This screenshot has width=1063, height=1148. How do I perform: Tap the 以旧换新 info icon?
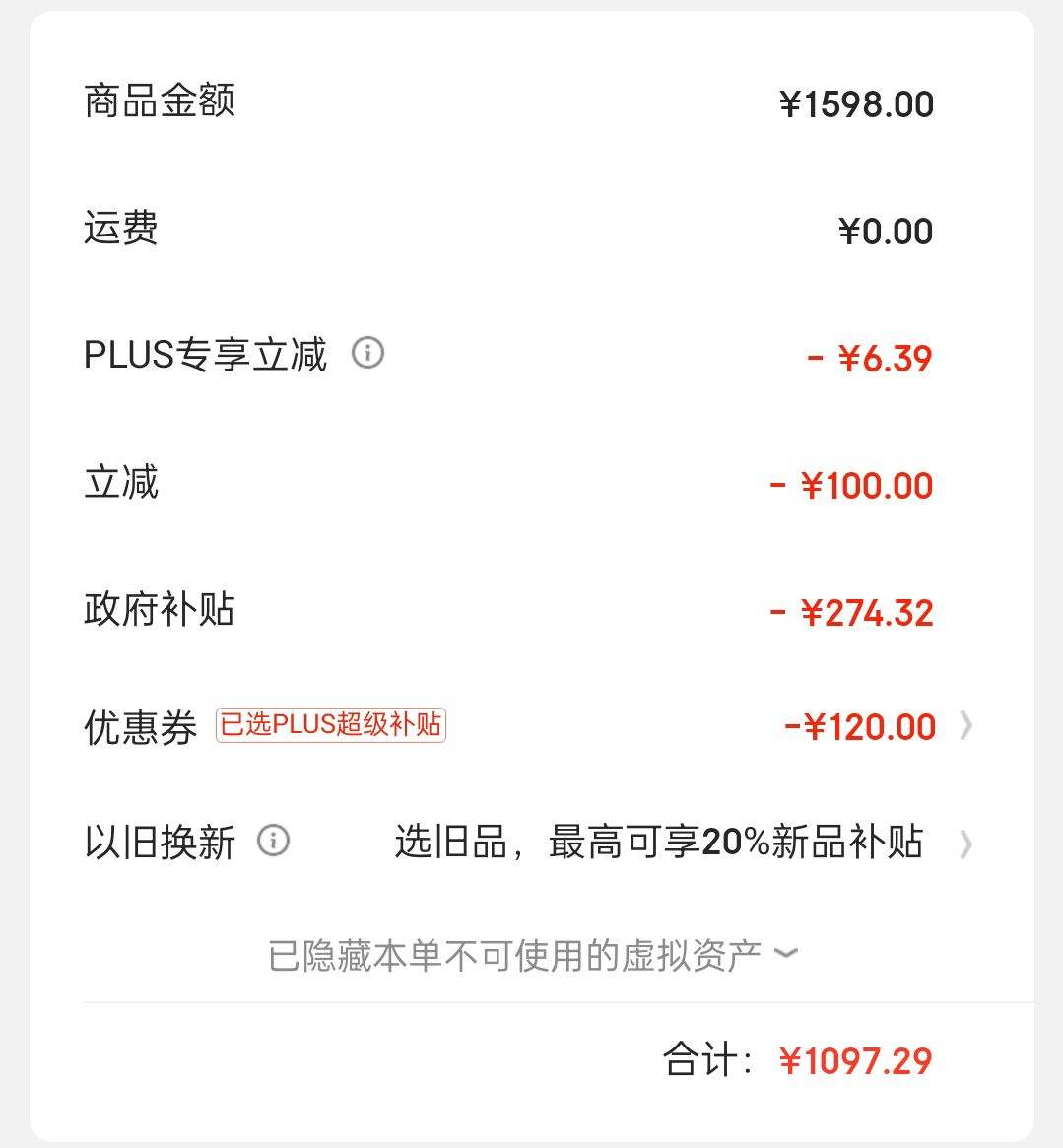273,842
